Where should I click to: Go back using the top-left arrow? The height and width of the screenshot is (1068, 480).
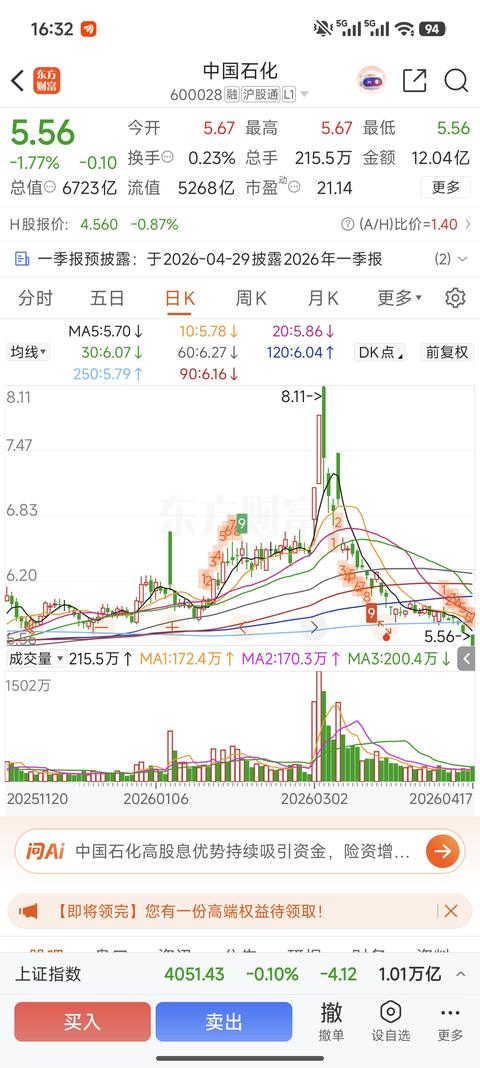18,80
